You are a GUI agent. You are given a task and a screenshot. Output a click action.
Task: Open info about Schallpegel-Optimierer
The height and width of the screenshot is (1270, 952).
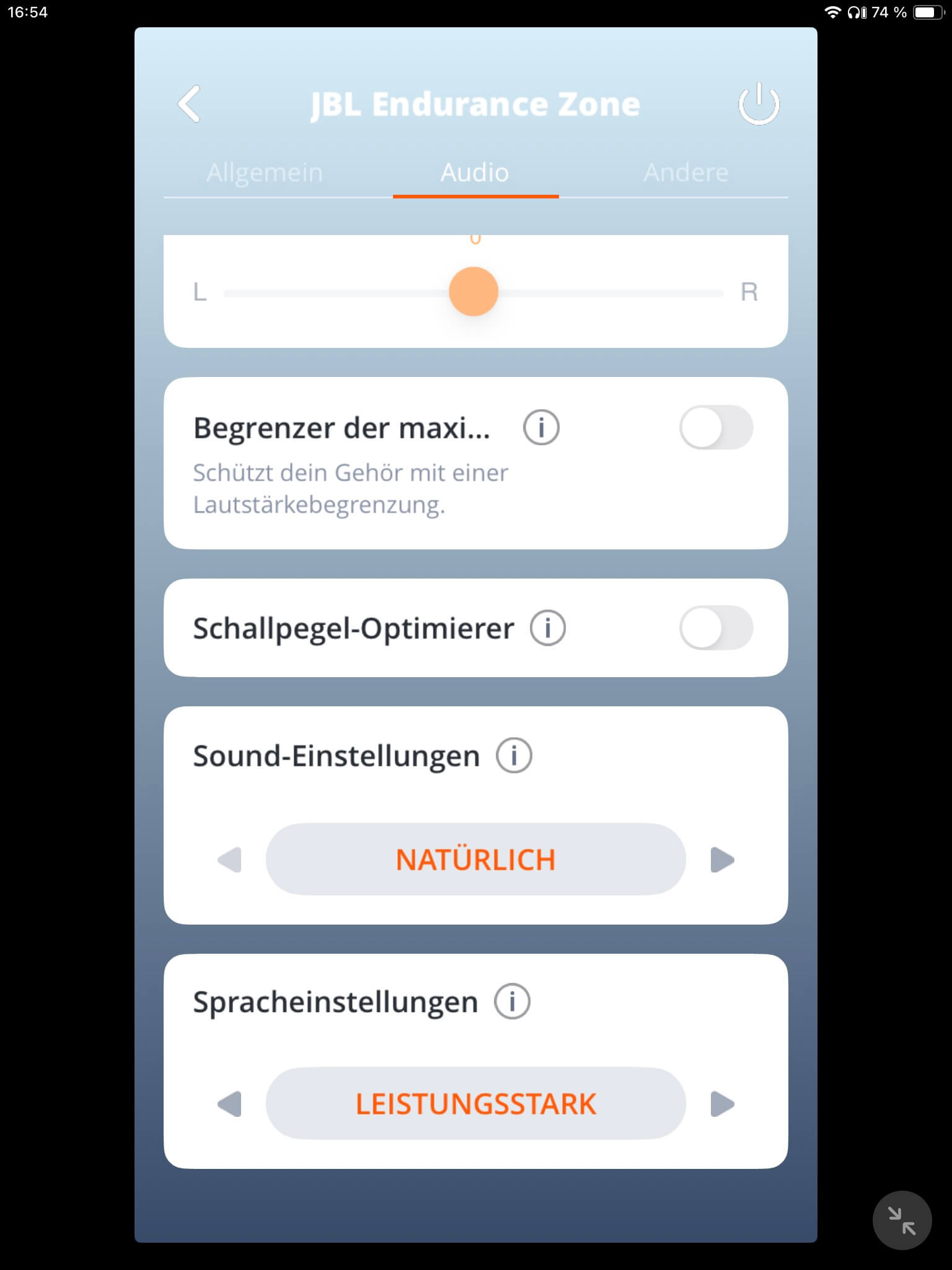click(547, 628)
